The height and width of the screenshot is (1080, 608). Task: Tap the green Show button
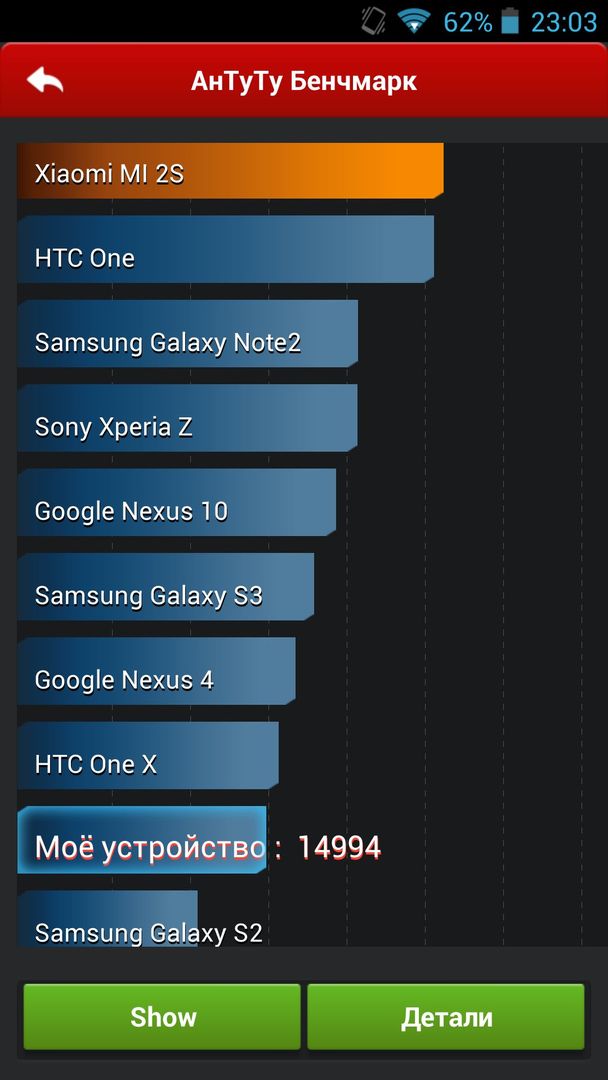click(162, 1017)
